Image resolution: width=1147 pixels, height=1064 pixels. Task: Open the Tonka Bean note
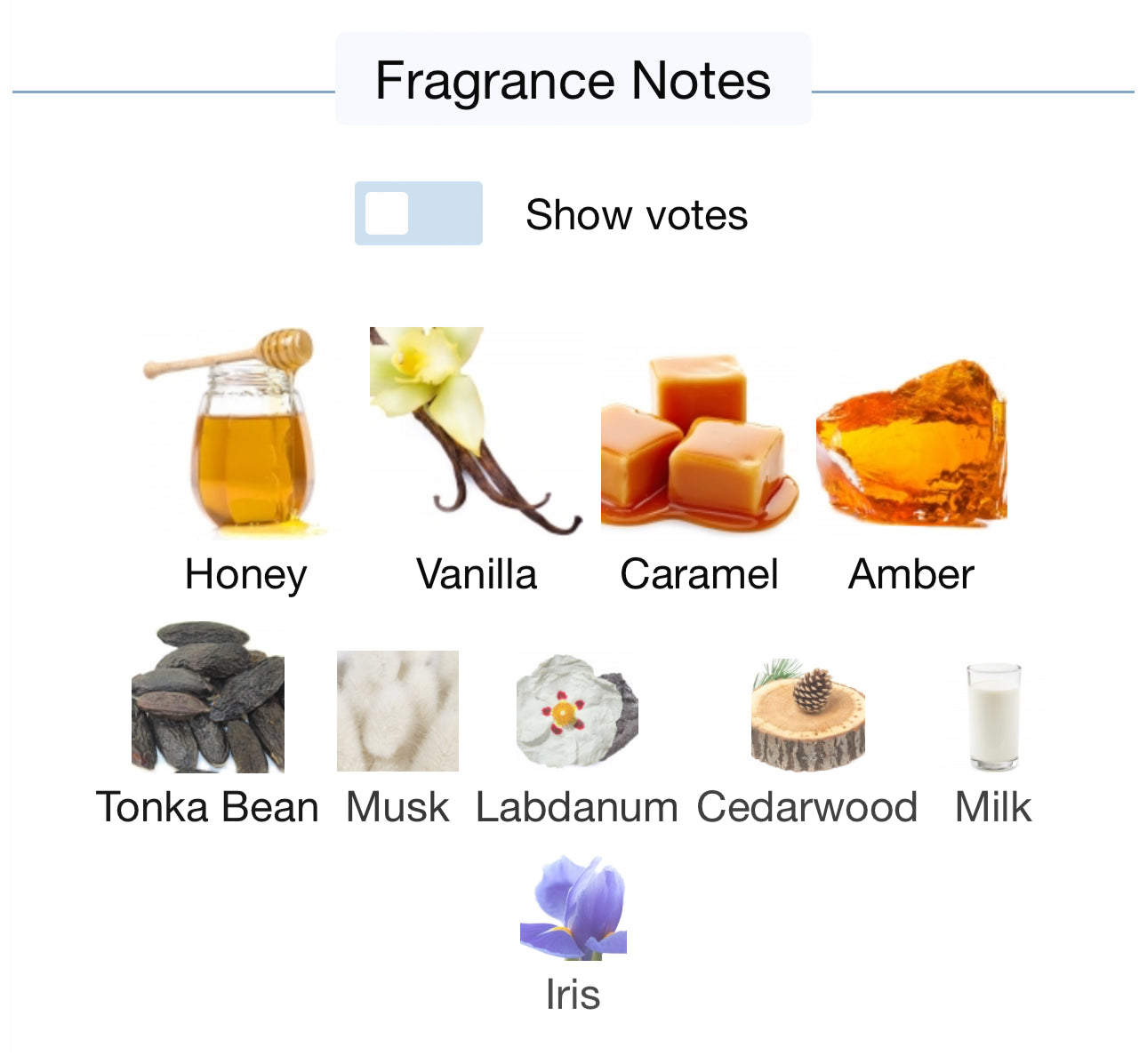[208, 698]
